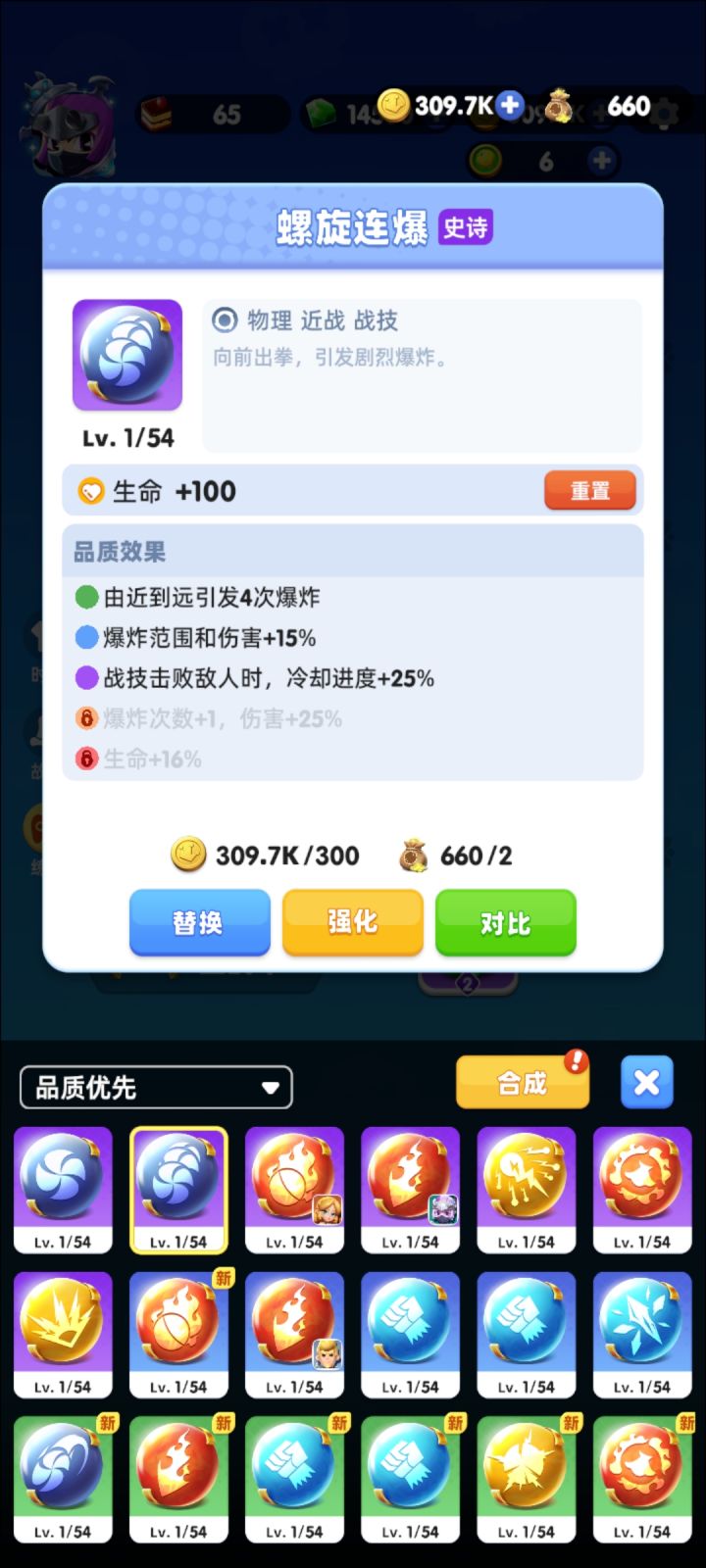The width and height of the screenshot is (706, 1568).
Task: Open 合成 with the red notification badge
Action: click(523, 1082)
